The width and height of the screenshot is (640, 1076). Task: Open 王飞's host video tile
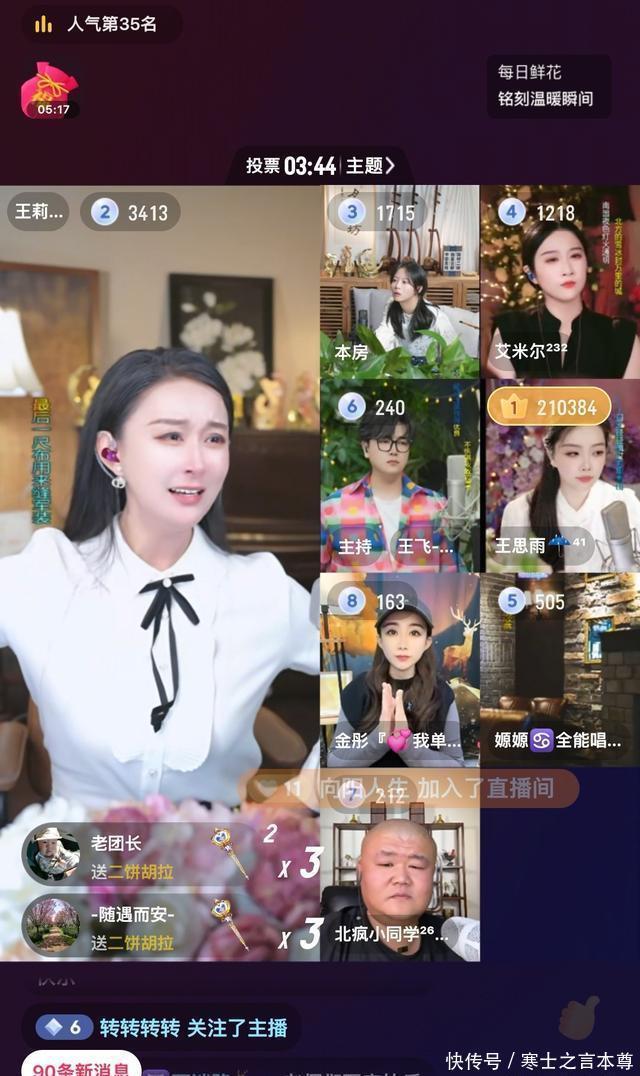(399, 475)
